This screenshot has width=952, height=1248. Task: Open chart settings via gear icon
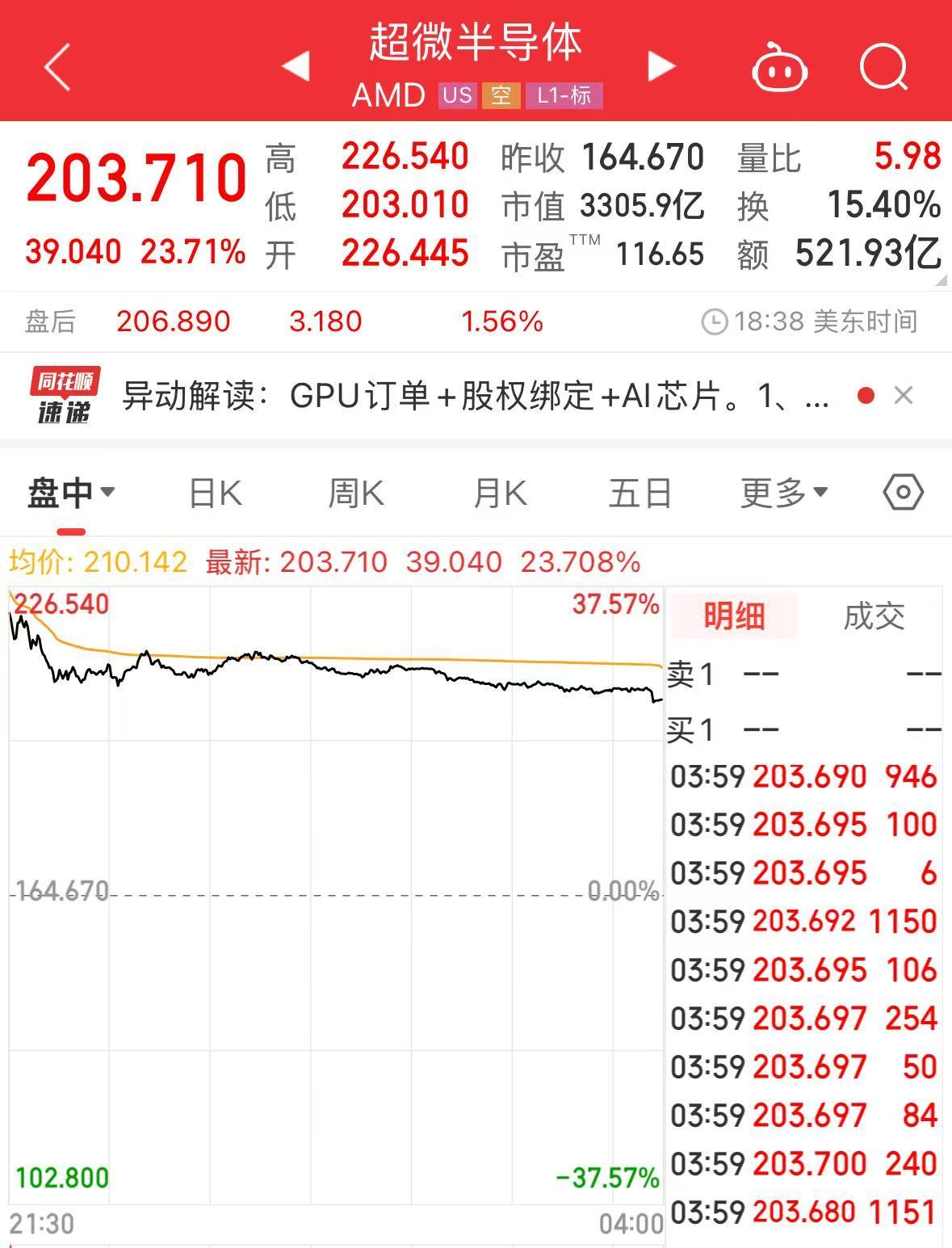pyautogui.click(x=904, y=492)
